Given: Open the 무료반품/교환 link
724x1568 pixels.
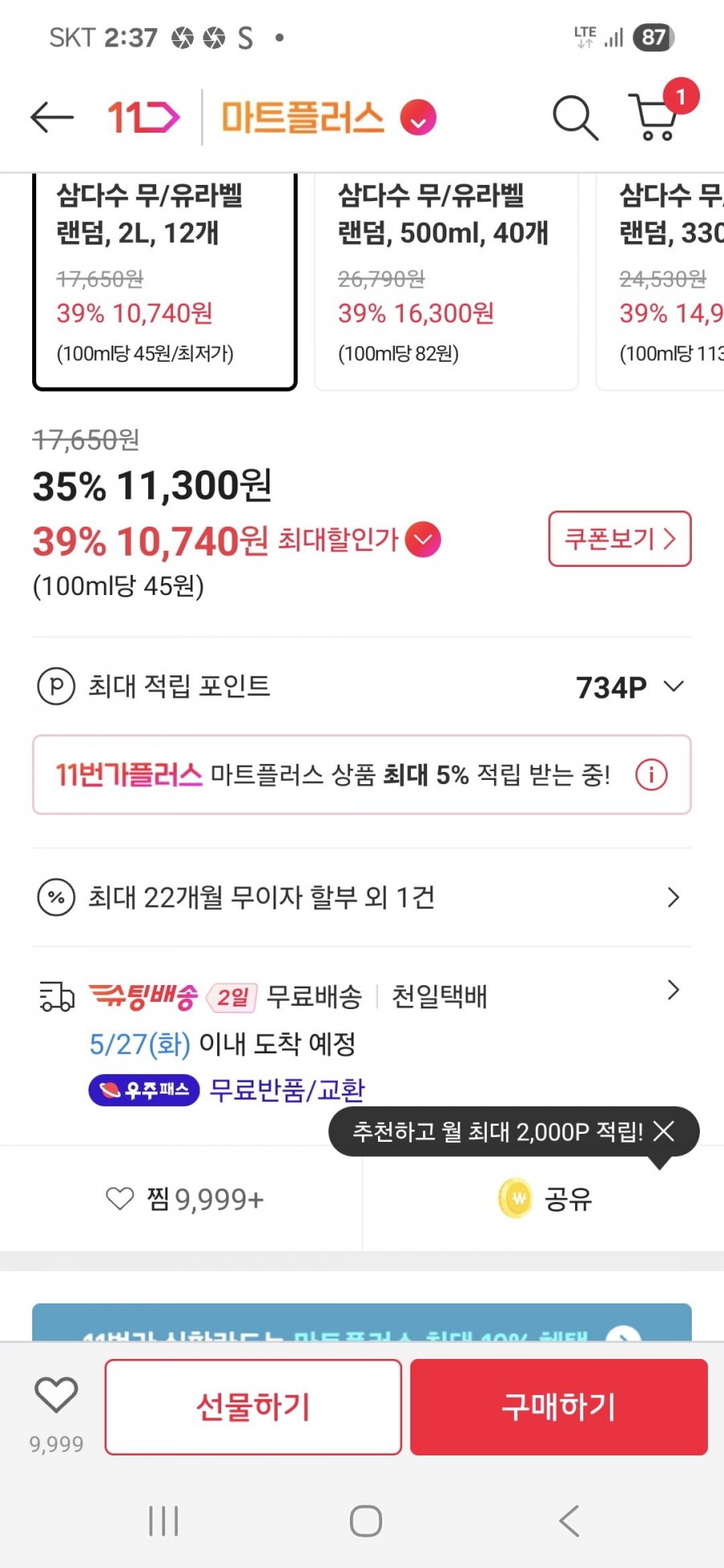Looking at the screenshot, I should pyautogui.click(x=287, y=1090).
